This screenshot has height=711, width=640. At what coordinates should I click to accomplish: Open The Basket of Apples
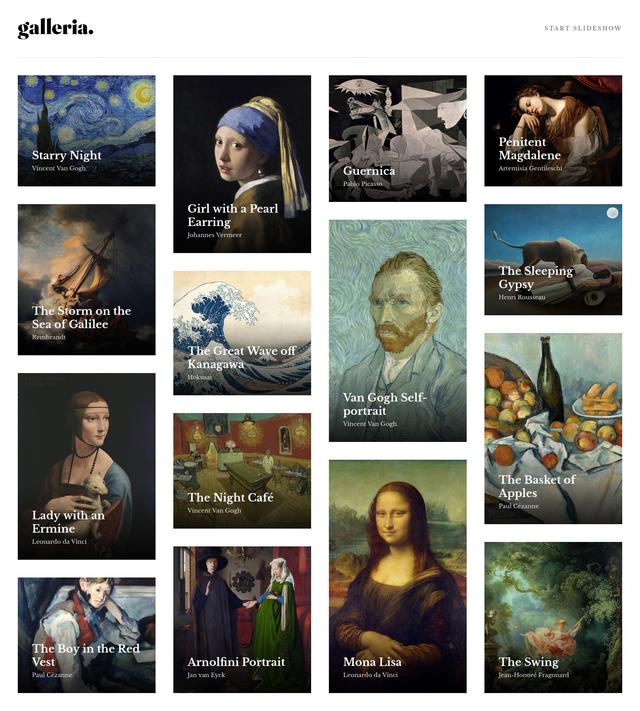point(552,427)
